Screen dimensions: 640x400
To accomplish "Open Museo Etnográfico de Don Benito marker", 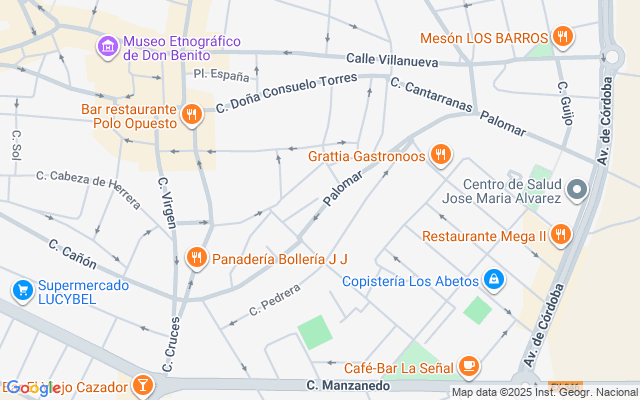I will [x=107, y=46].
